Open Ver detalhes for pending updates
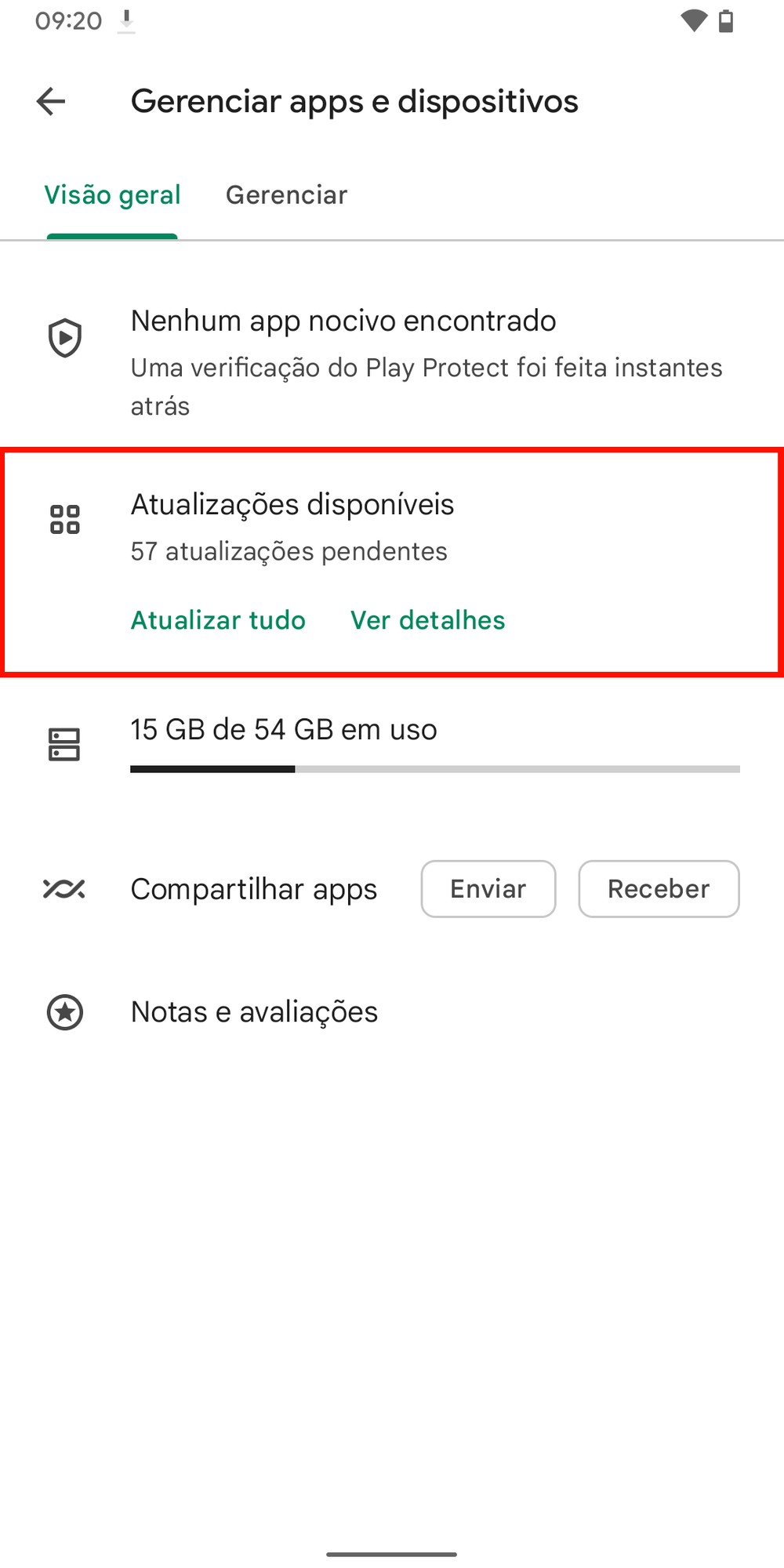The image size is (784, 1568). click(427, 620)
